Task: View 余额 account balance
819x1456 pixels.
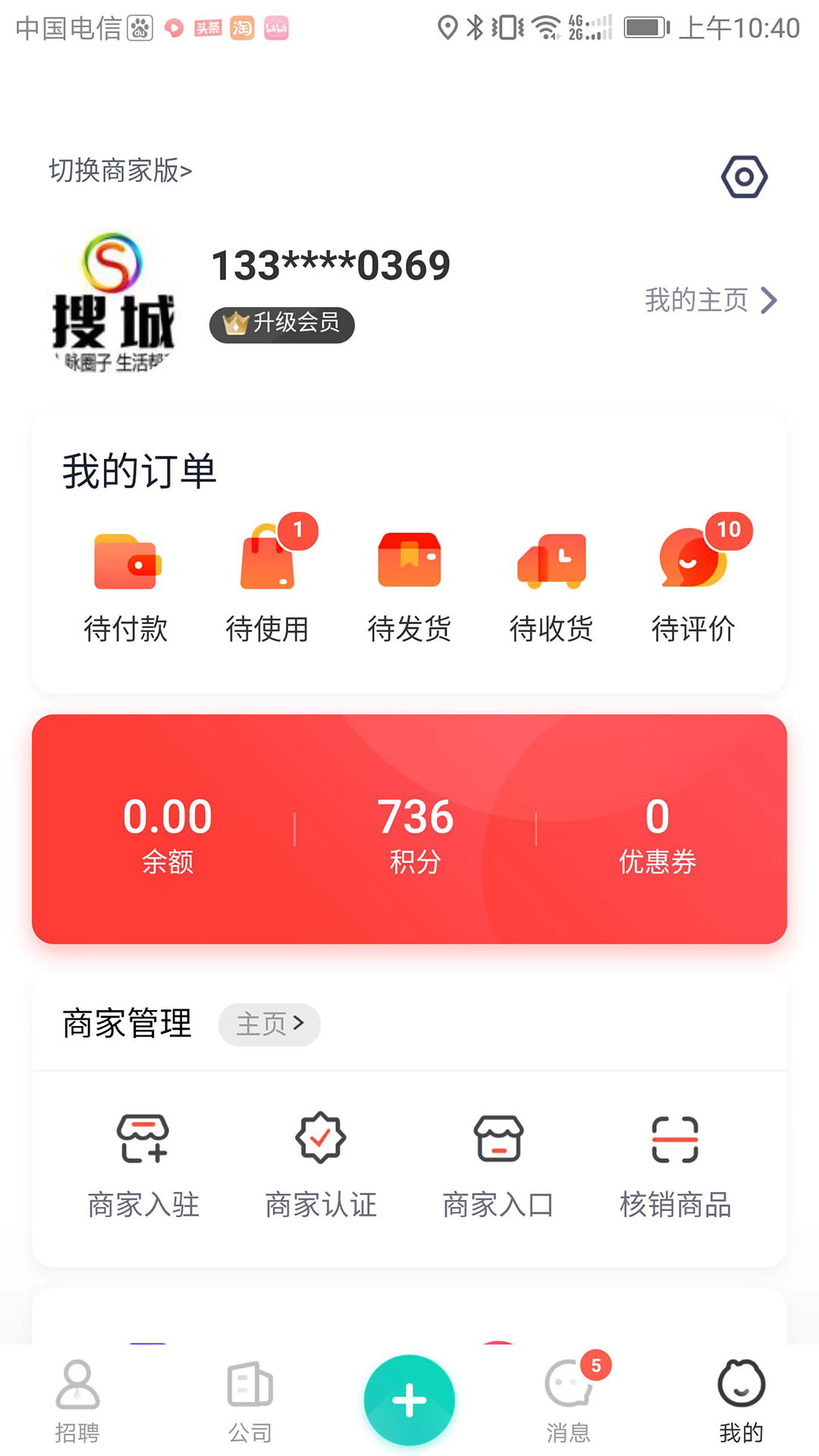Action: (168, 833)
